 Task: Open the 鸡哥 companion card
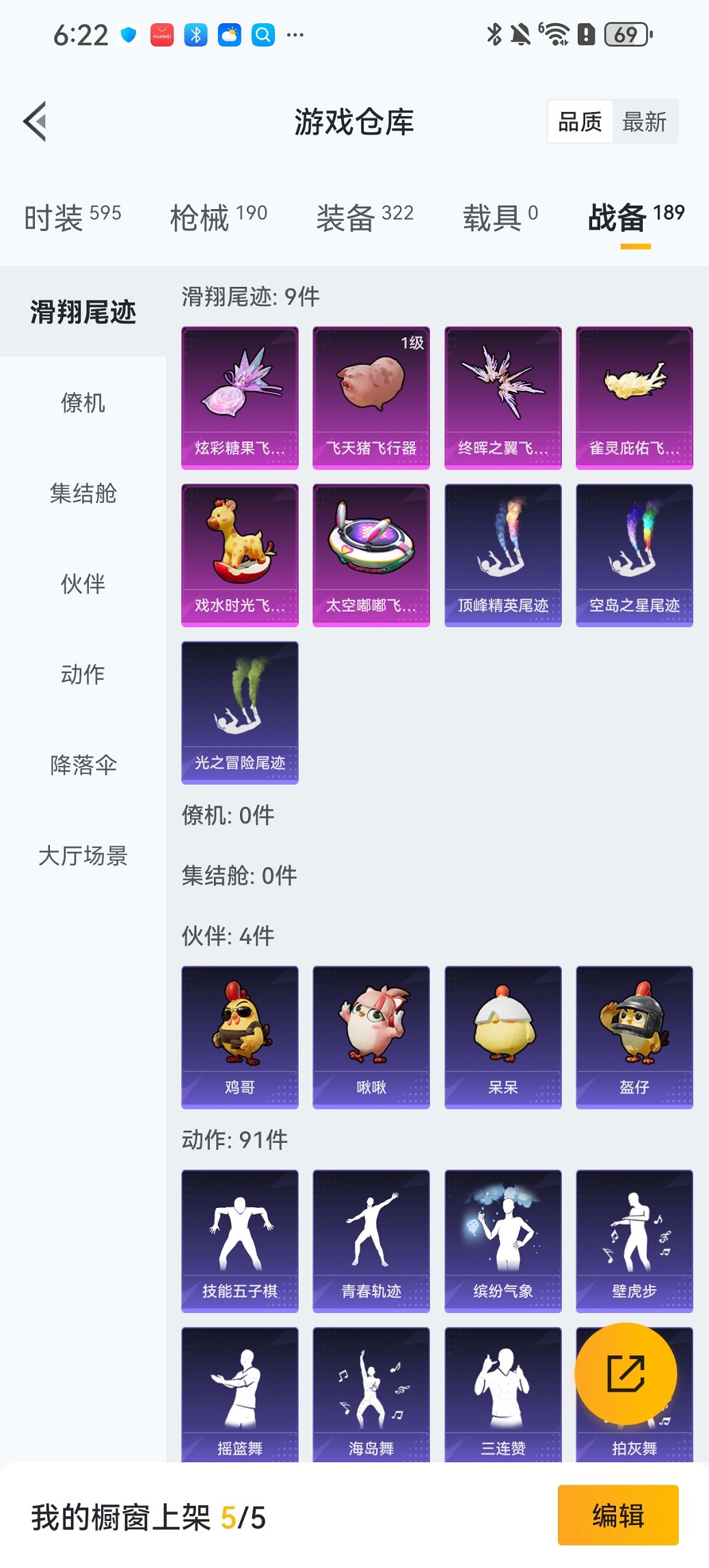click(240, 1036)
